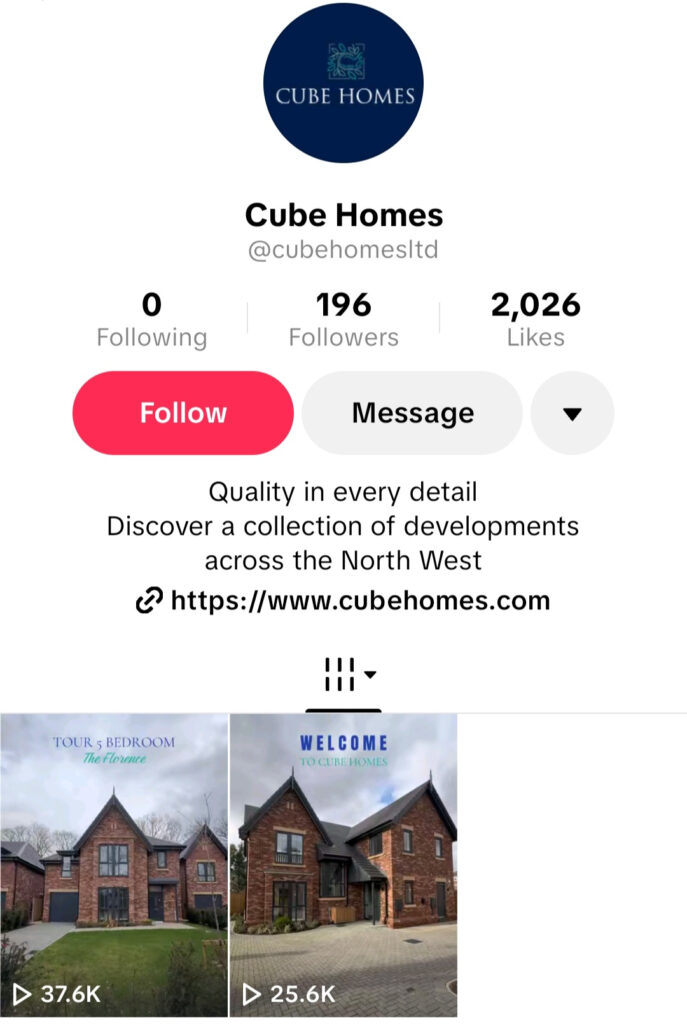This screenshot has height=1024, width=687.
Task: Play the Welcome to Cube Homes video
Action: 343,865
